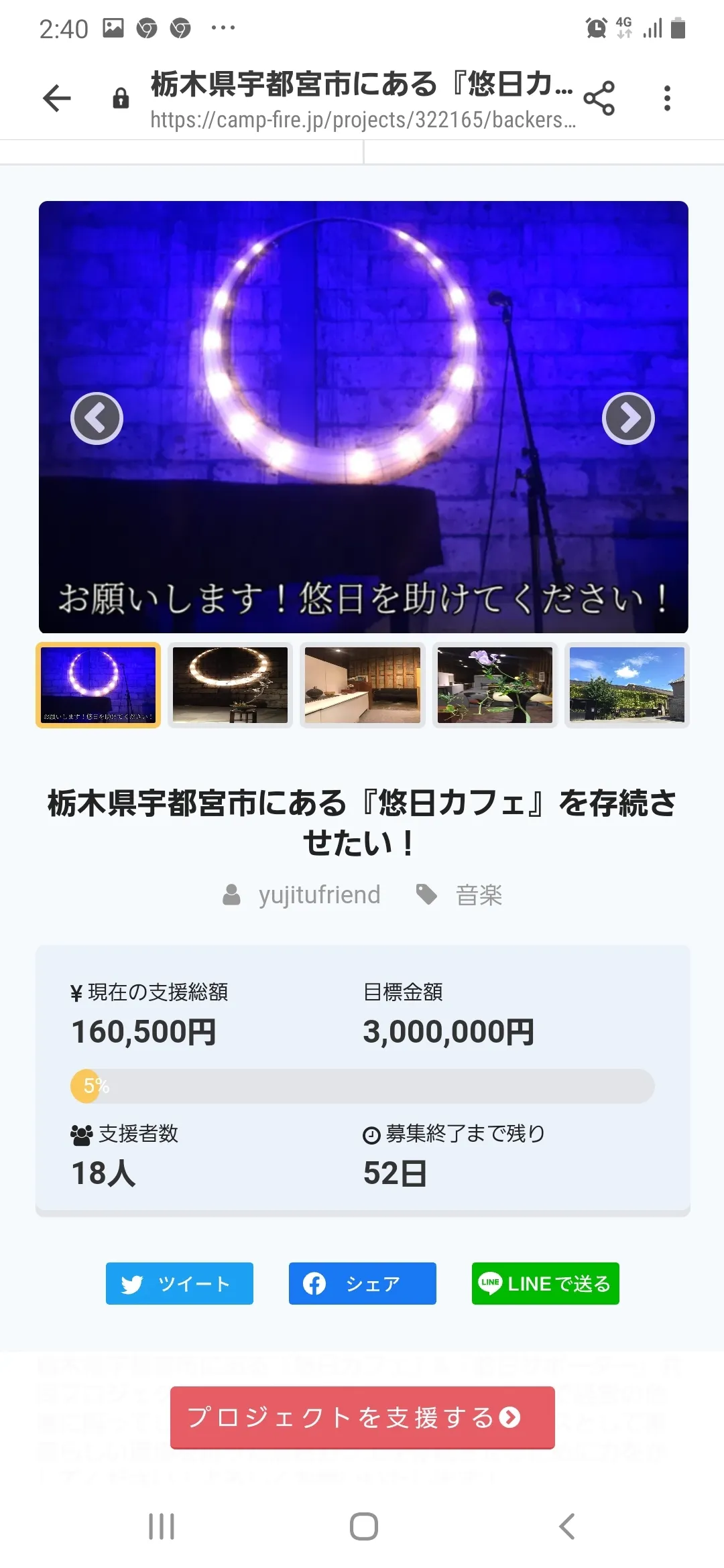
Task: Go to the phone home screen
Action: tap(363, 1526)
